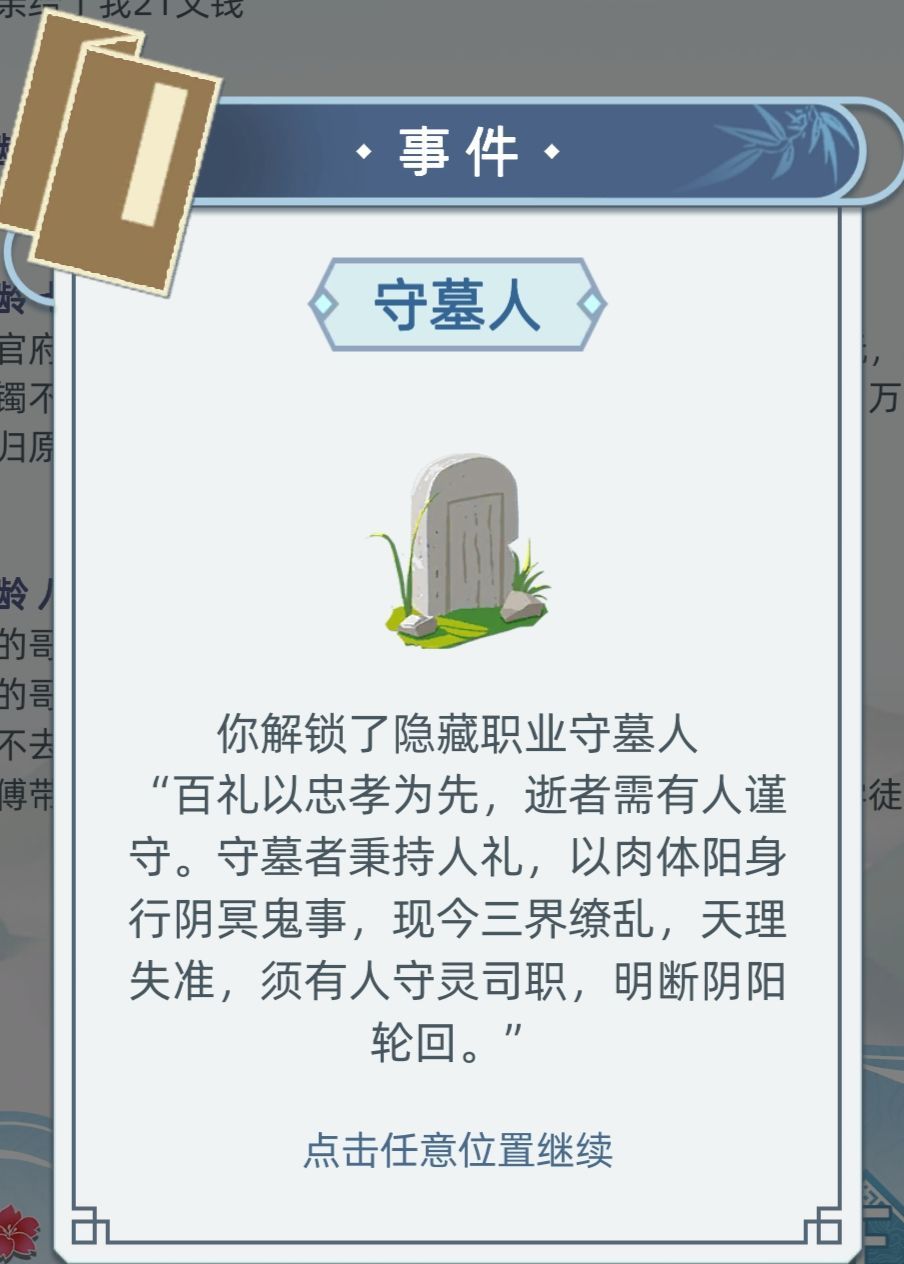Tap '点击任意位置继续' to continue

tap(457, 1150)
